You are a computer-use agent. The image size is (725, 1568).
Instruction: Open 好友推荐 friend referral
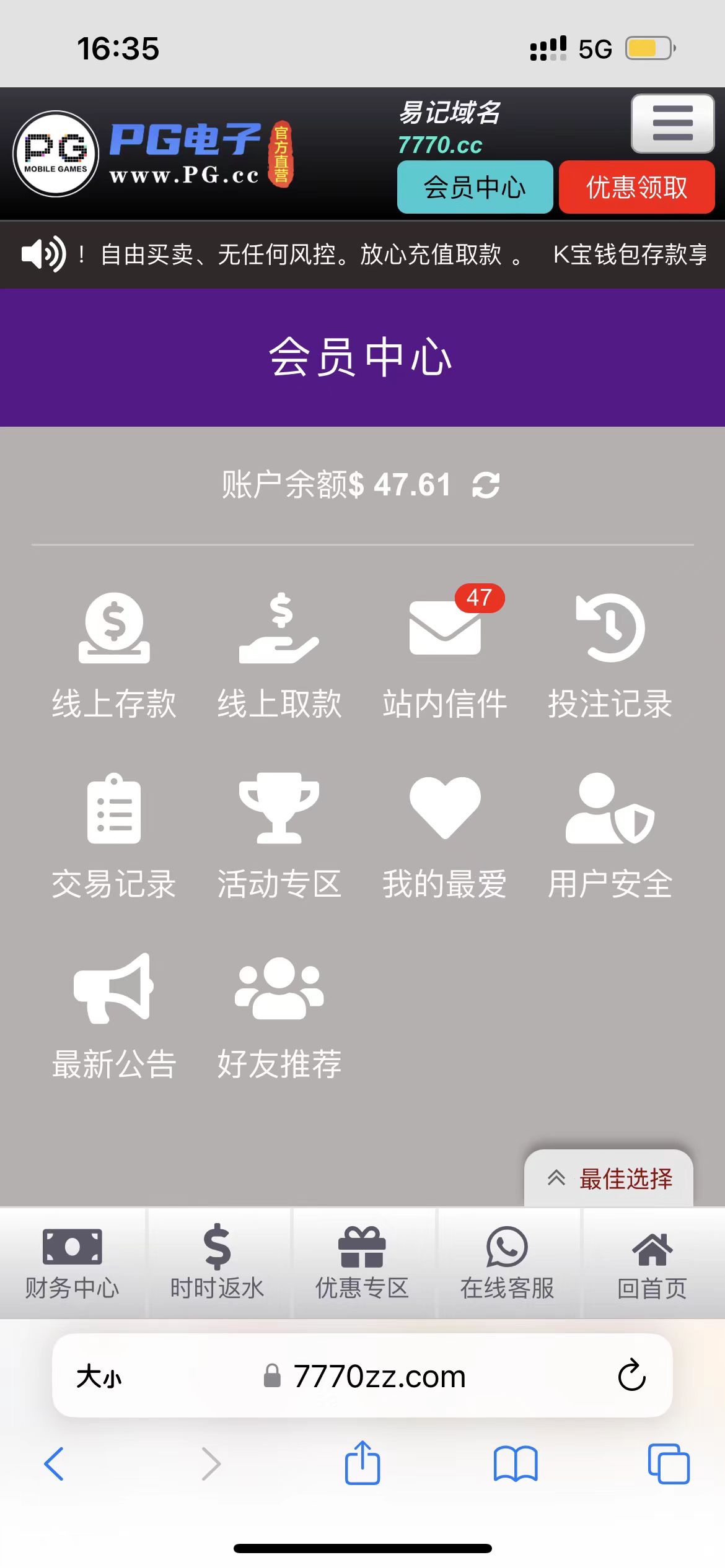click(x=279, y=1016)
